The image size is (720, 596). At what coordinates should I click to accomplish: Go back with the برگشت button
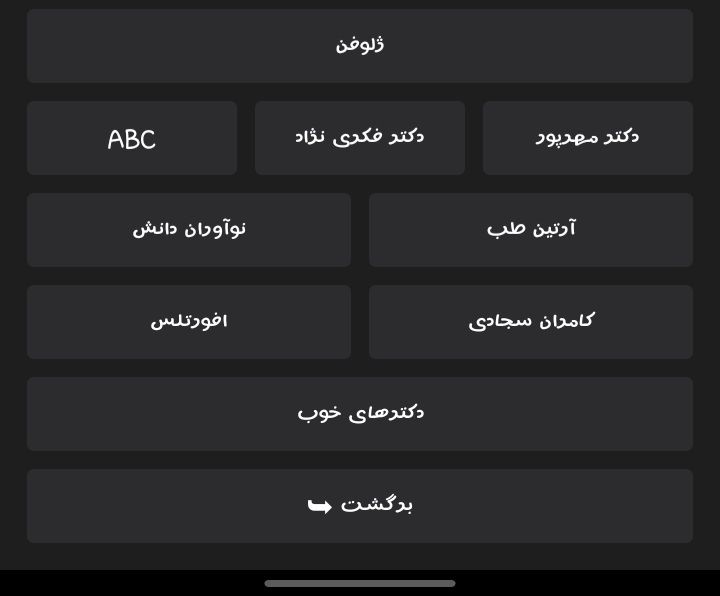[x=360, y=506]
